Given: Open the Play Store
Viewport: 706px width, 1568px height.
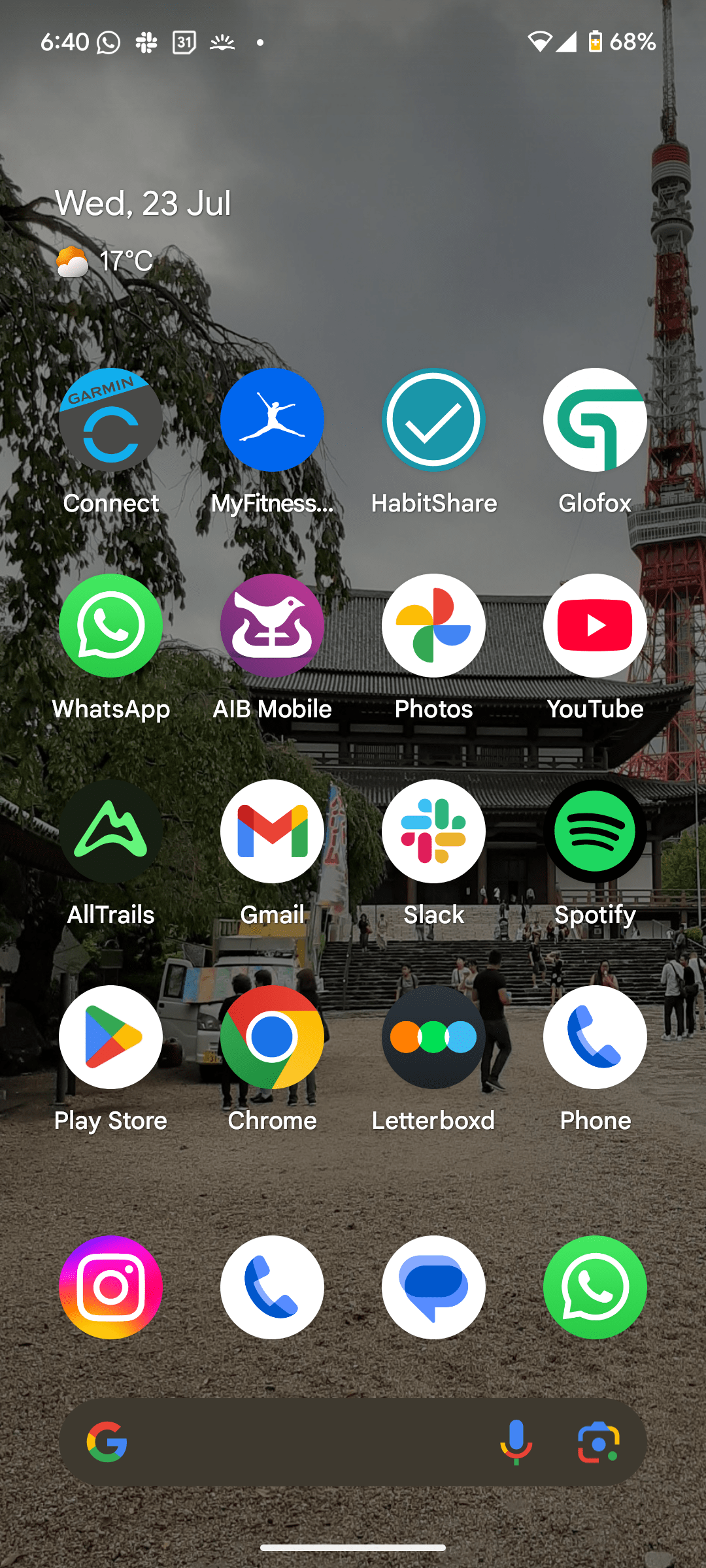Looking at the screenshot, I should 110,1037.
